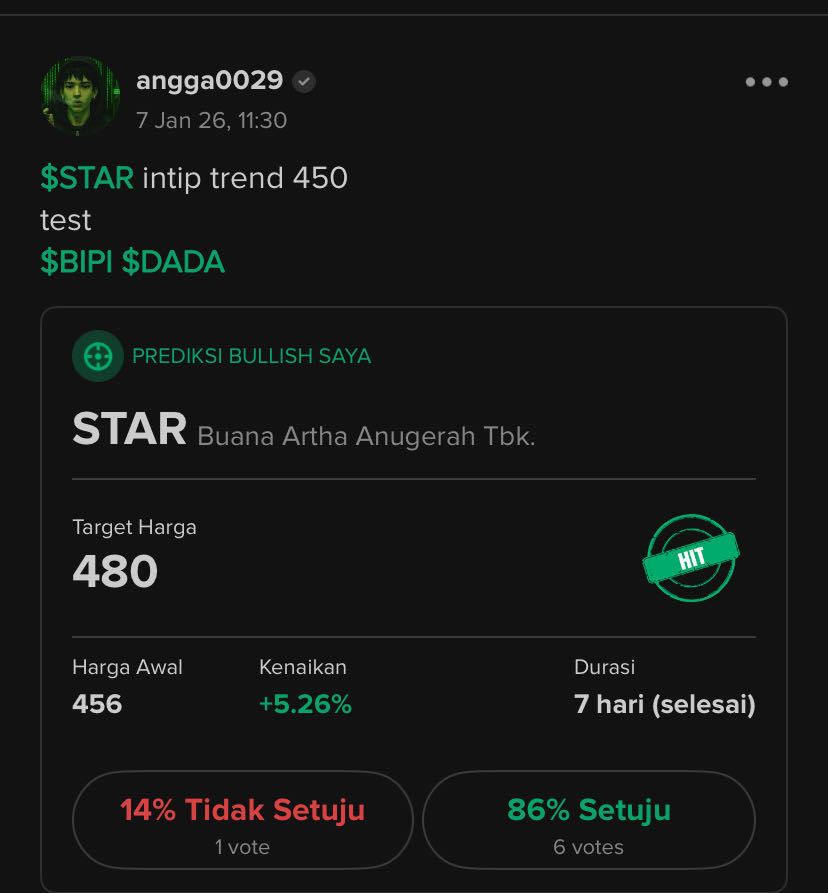Select the Target Harga 480 value
The height and width of the screenshot is (893, 828).
click(x=113, y=572)
